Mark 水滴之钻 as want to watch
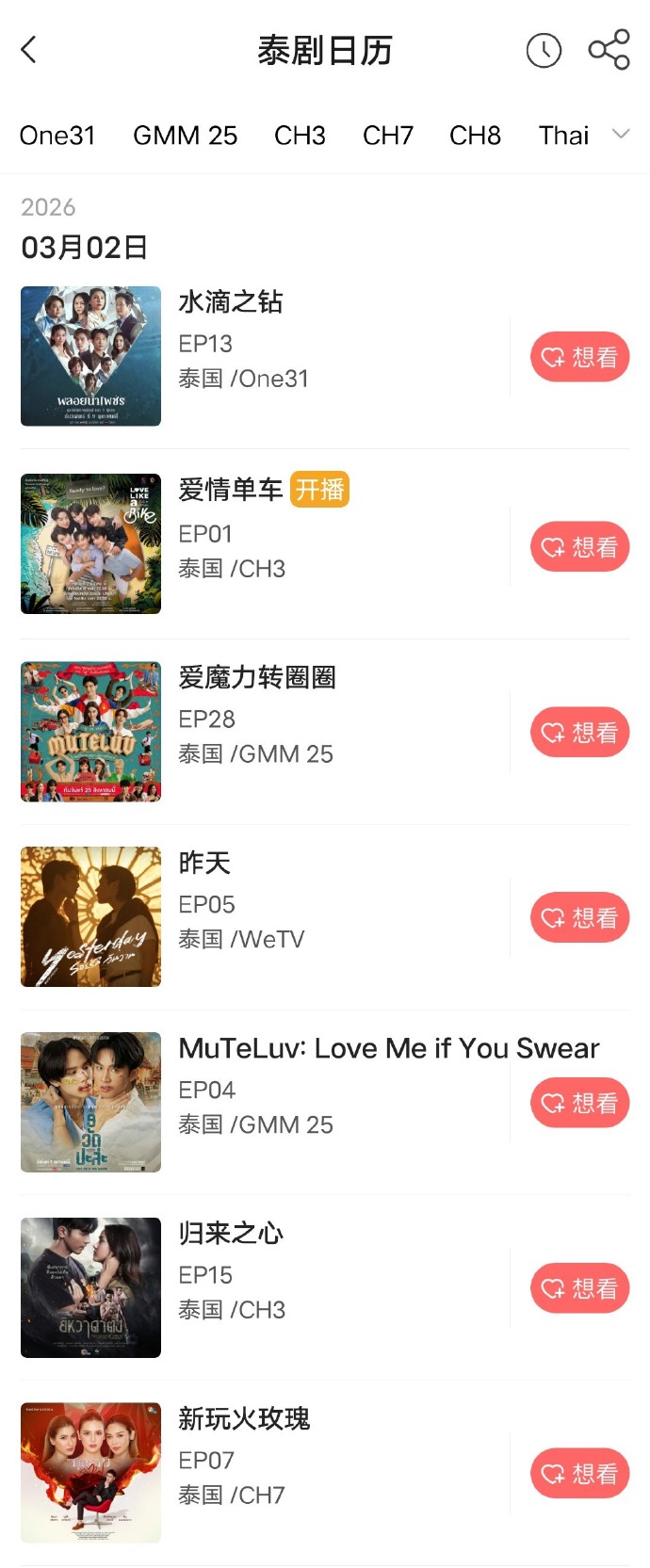This screenshot has height=1568, width=650. (x=579, y=357)
